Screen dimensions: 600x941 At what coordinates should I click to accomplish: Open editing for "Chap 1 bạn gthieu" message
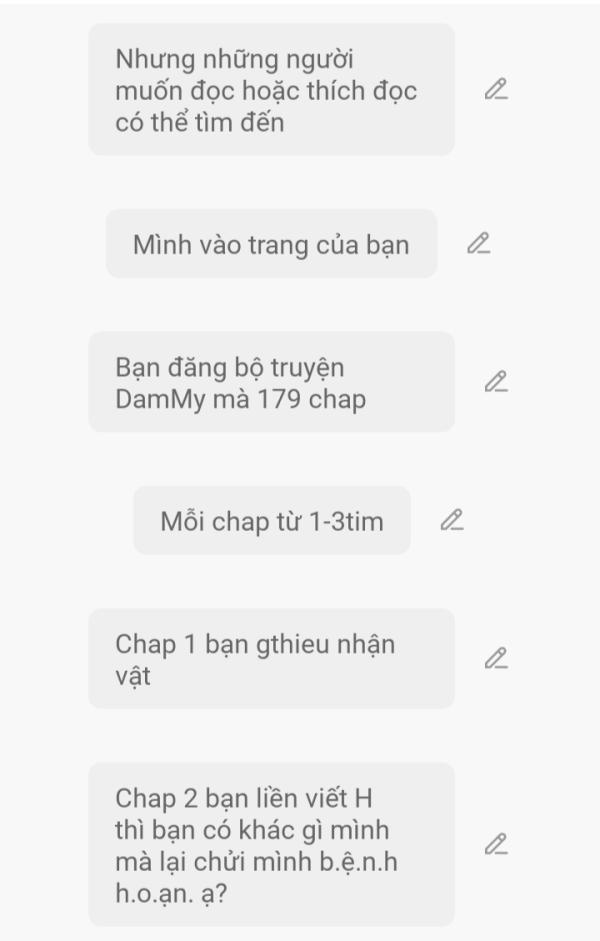click(x=496, y=658)
